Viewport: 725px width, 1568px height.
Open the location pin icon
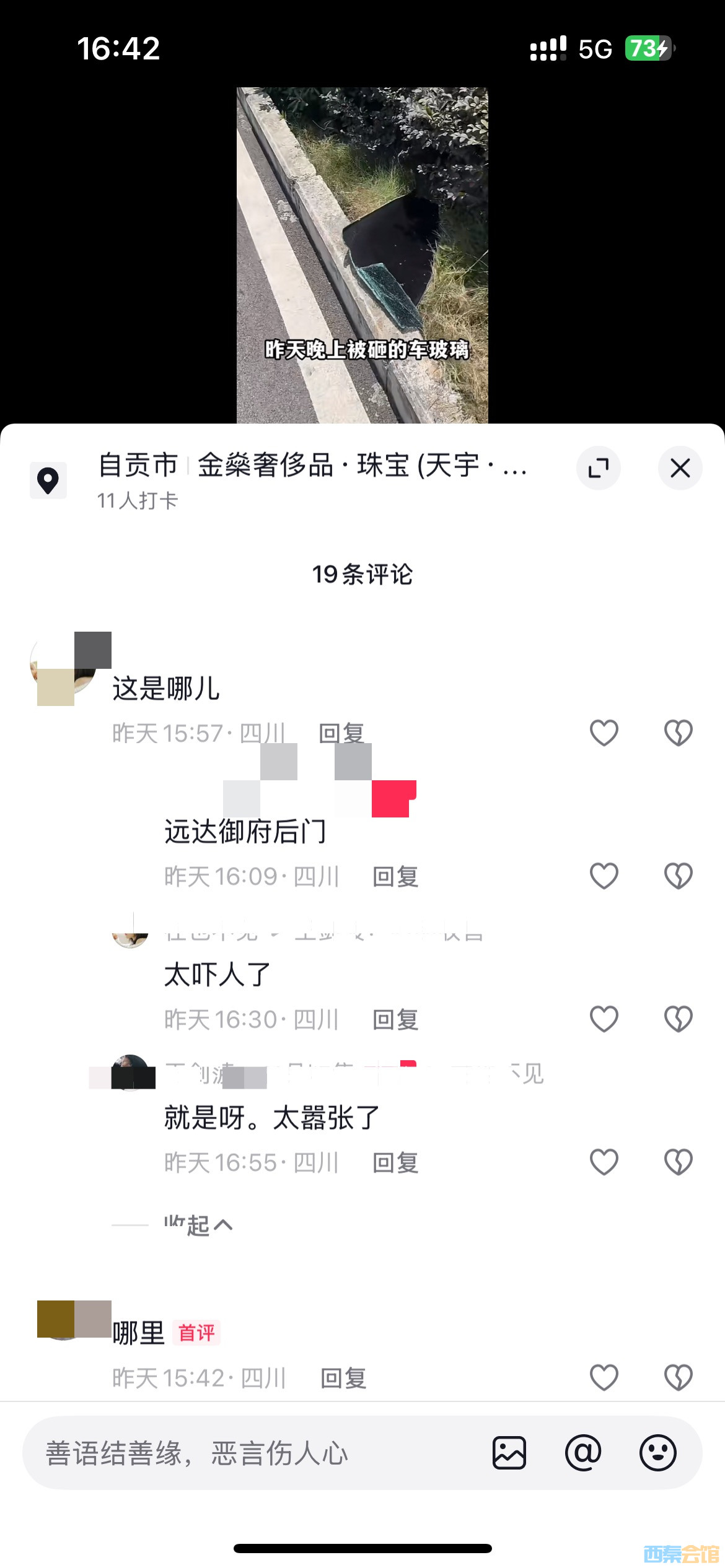pyautogui.click(x=49, y=480)
